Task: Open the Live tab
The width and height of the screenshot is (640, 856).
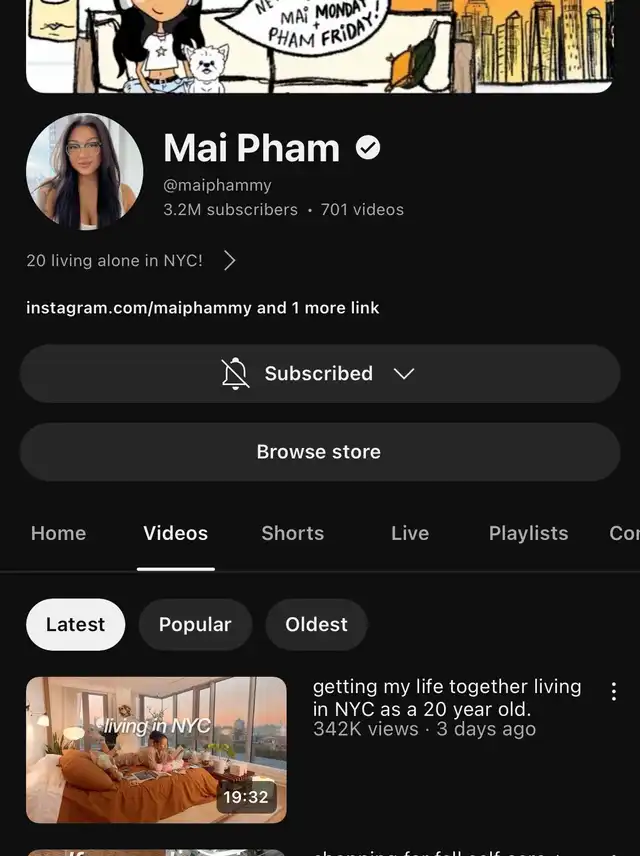Action: (x=409, y=534)
